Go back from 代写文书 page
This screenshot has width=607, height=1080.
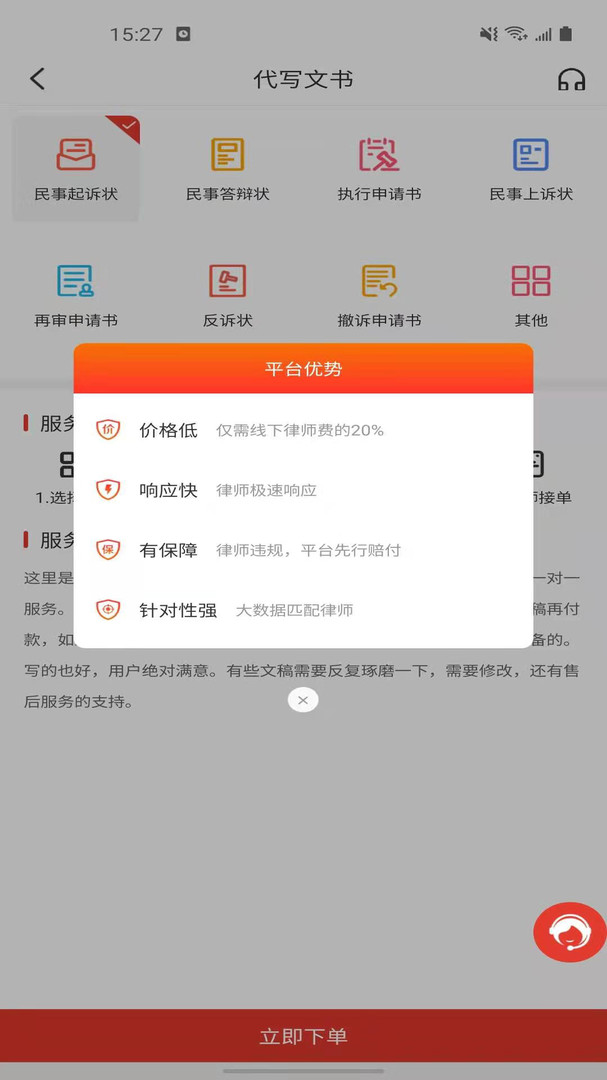tap(38, 79)
